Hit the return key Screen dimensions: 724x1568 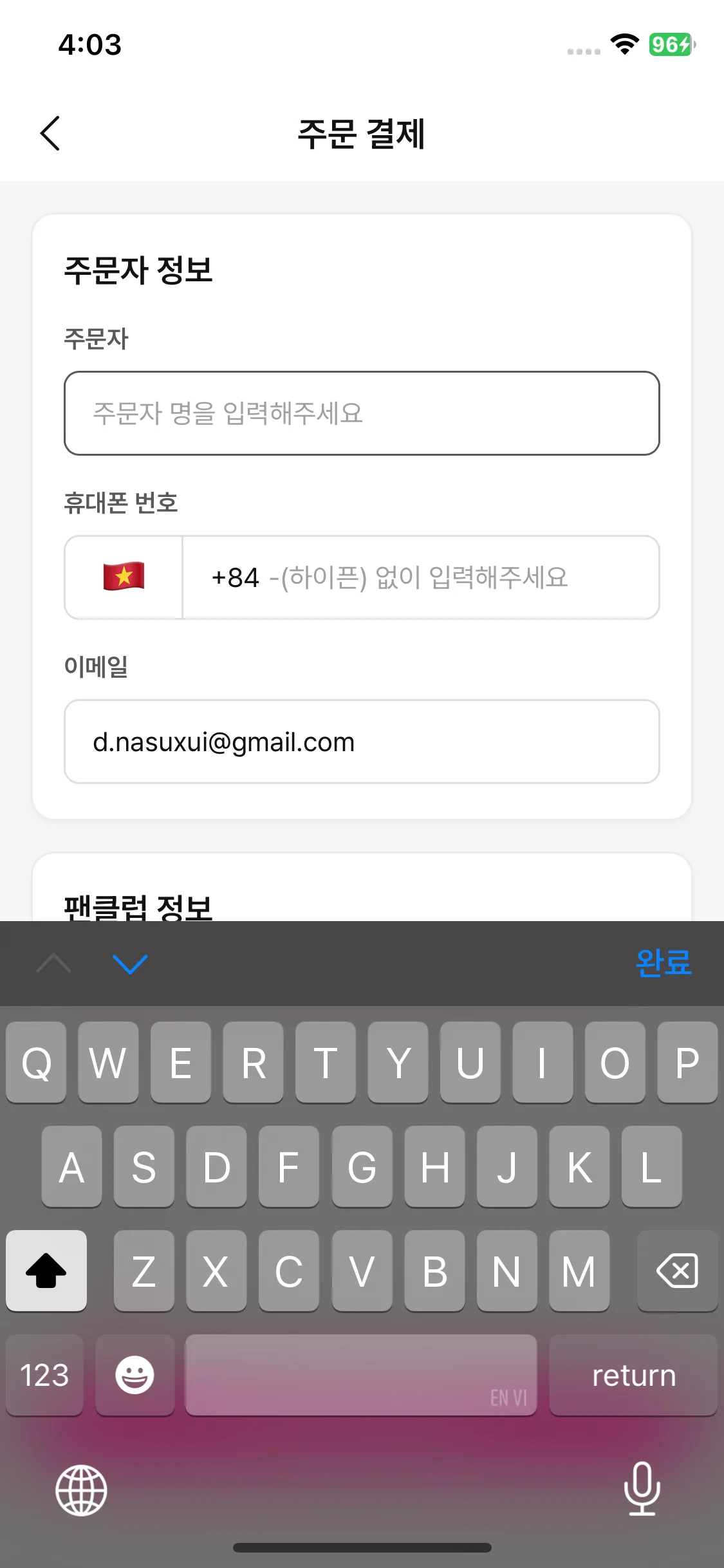[x=633, y=1376]
